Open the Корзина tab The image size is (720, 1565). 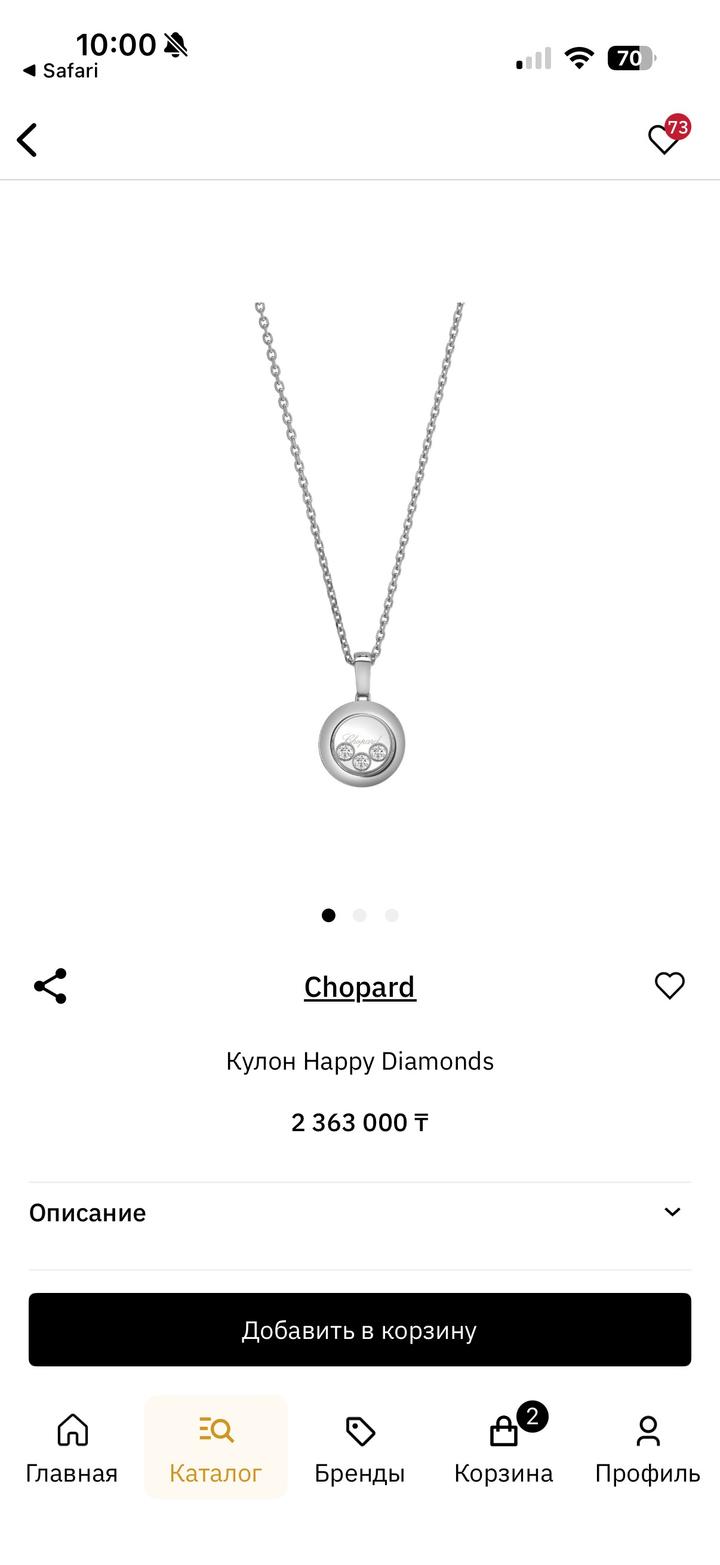click(x=504, y=1447)
